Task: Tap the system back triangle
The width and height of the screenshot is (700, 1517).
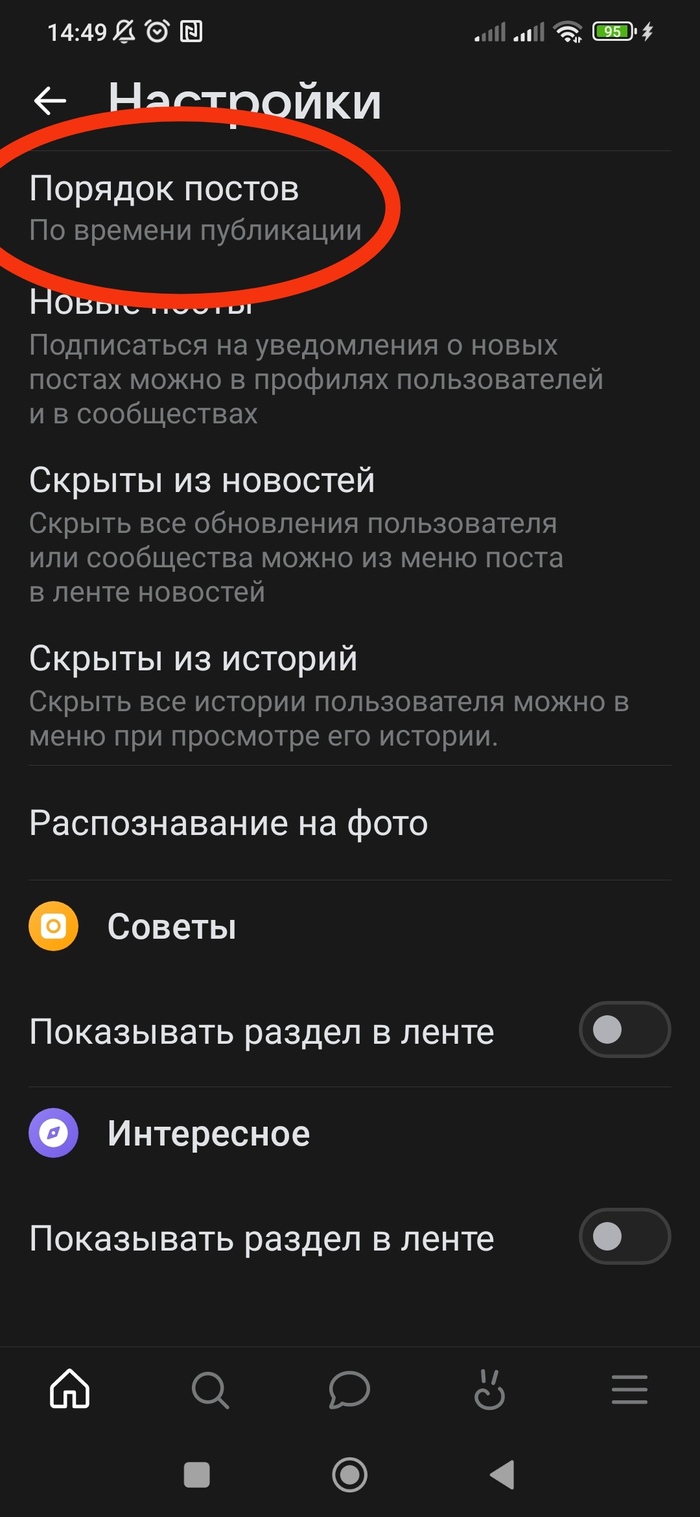Action: pos(501,1474)
